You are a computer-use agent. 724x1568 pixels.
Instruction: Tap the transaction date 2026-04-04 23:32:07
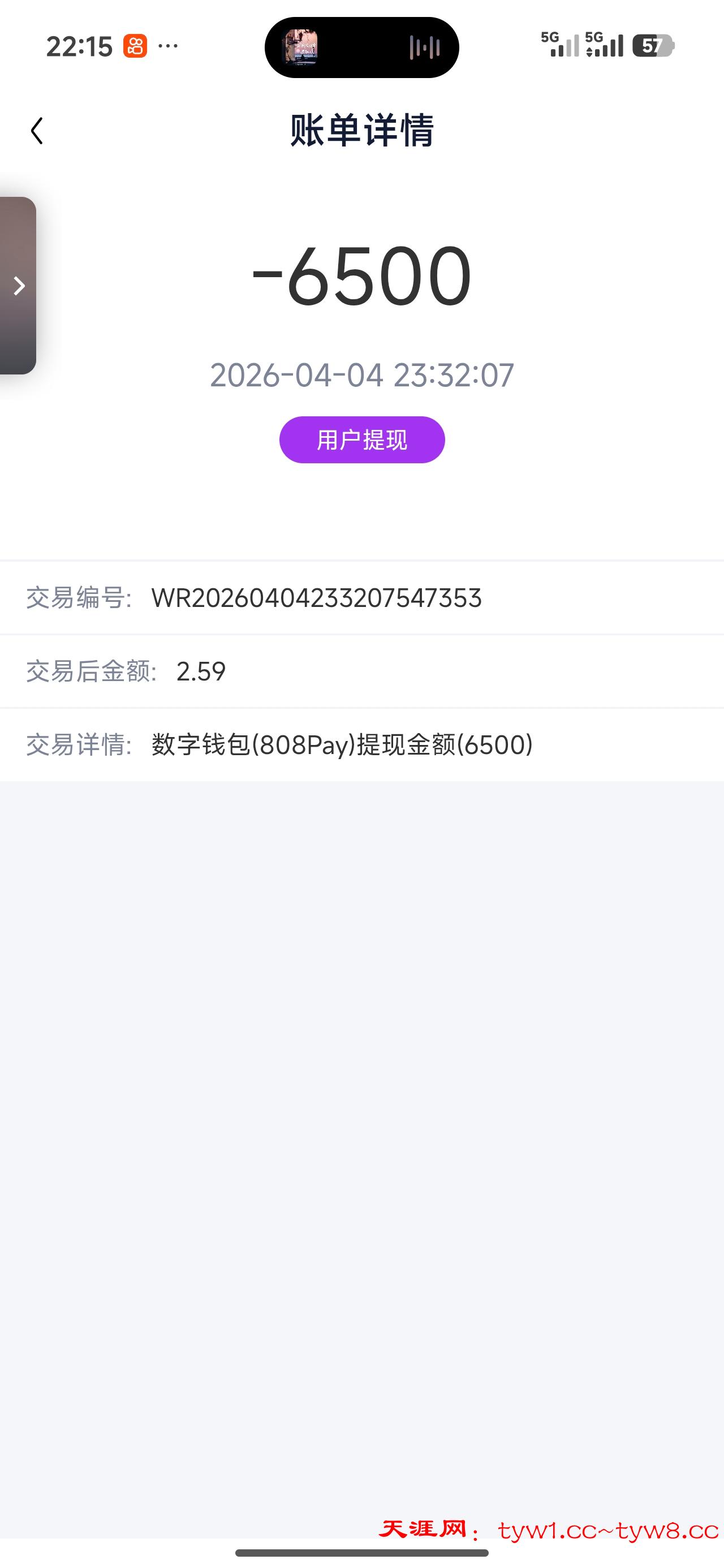click(361, 376)
